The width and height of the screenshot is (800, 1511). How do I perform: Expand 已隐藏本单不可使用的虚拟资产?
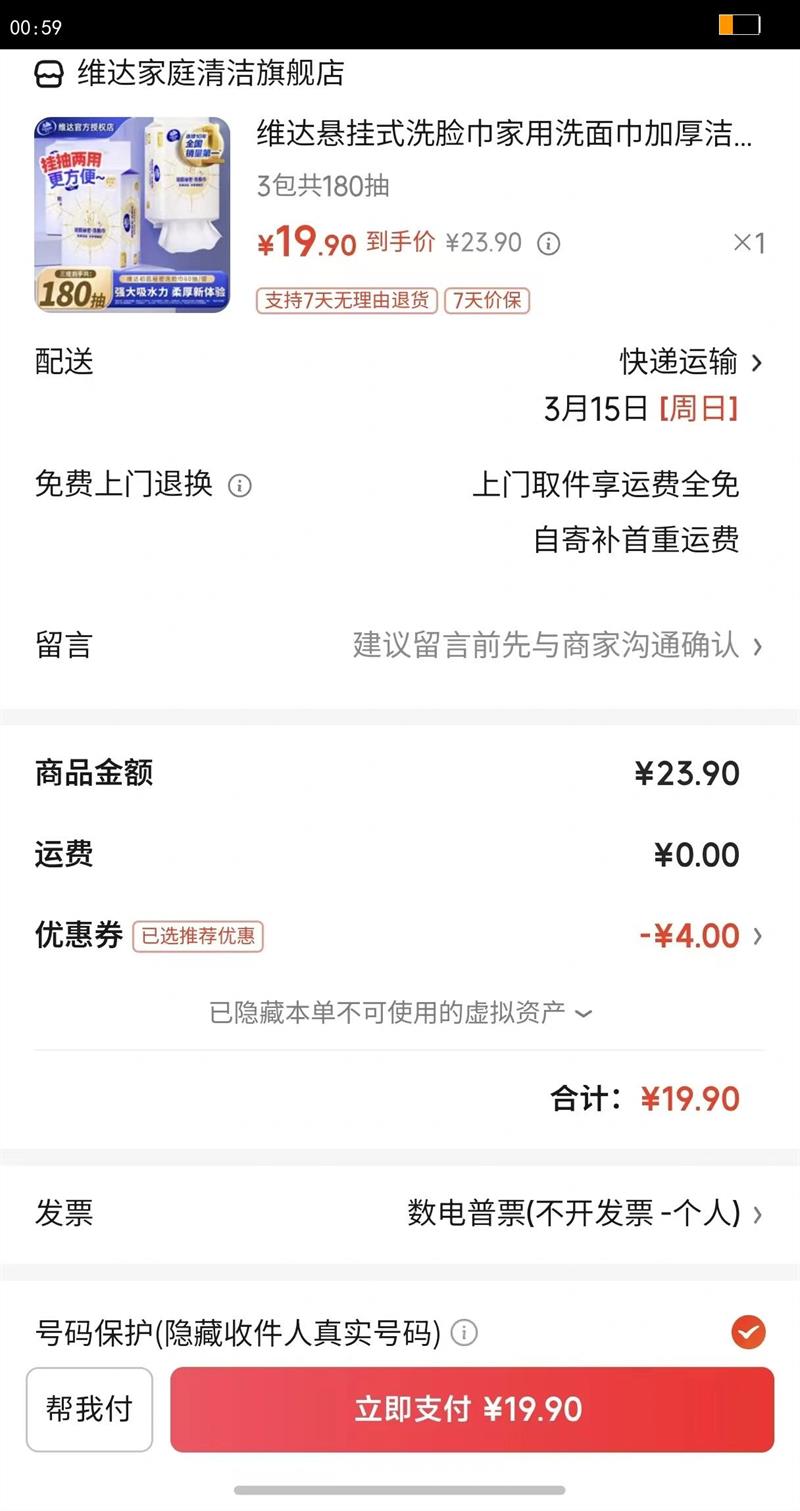point(400,1012)
